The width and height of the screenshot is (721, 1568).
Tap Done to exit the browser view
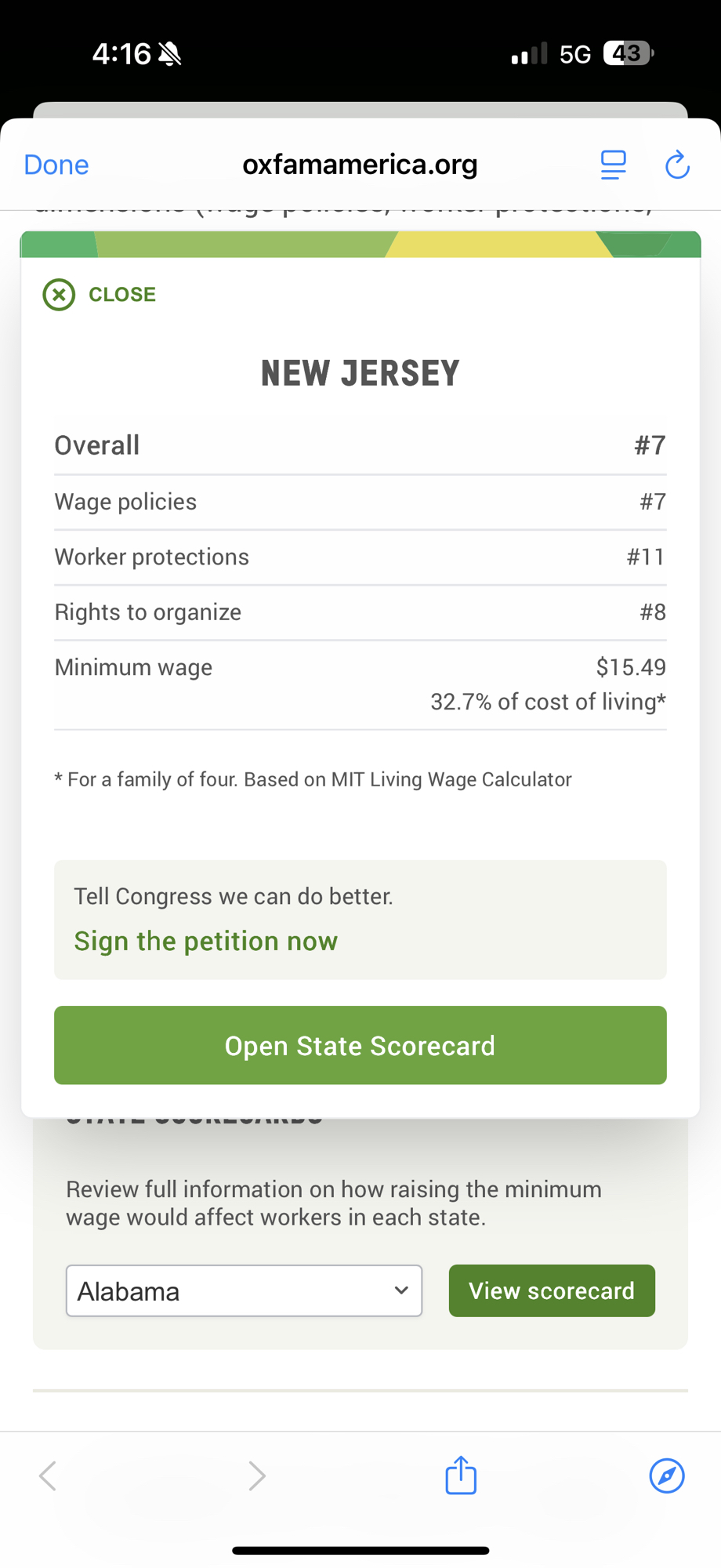(x=56, y=165)
